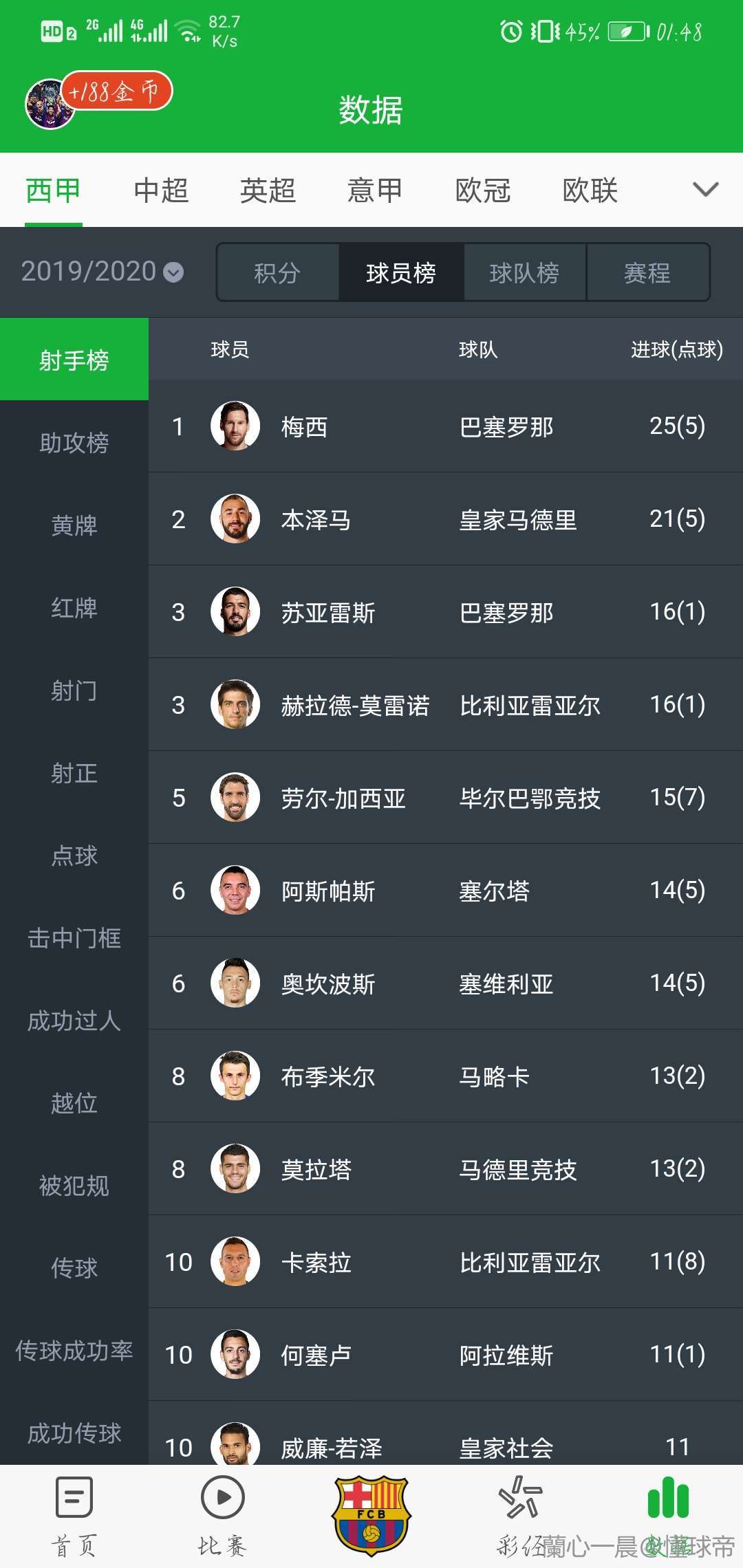Switch to the 积分 standings segment
Viewport: 743px width, 1568px height.
tap(277, 272)
